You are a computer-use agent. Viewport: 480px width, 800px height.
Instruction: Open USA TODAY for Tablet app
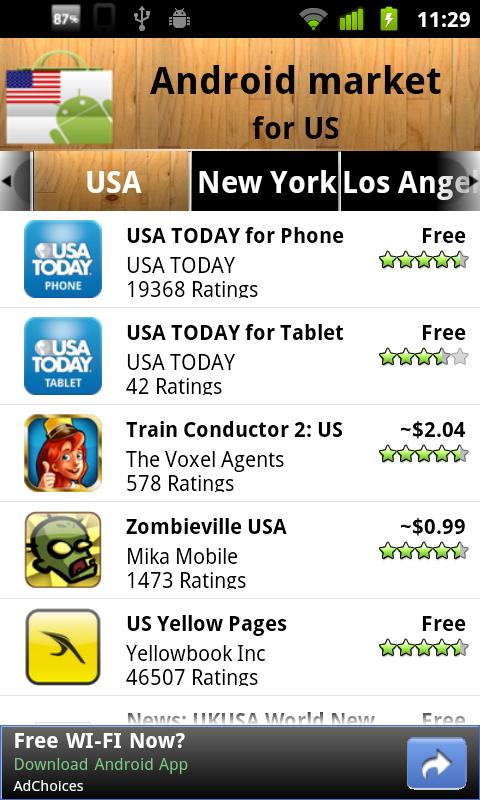coord(240,356)
